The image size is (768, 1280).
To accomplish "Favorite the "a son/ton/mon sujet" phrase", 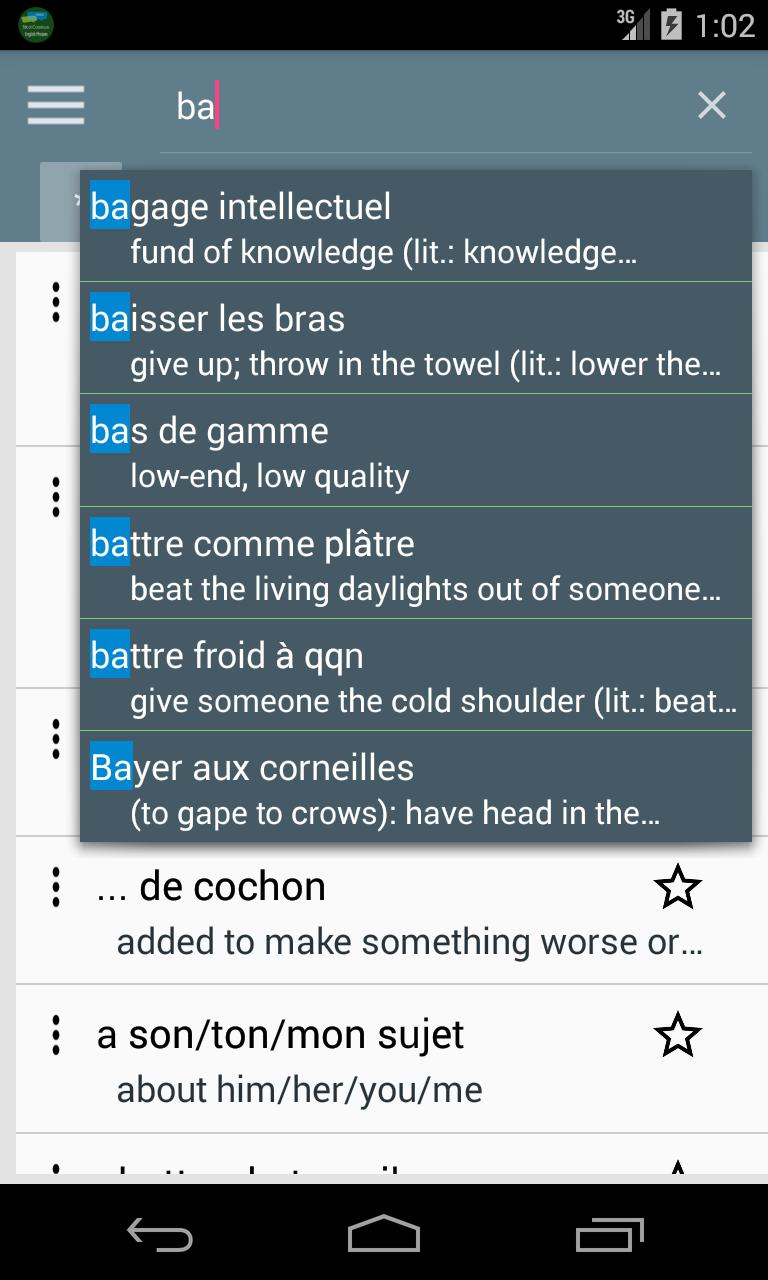I will (x=677, y=1035).
